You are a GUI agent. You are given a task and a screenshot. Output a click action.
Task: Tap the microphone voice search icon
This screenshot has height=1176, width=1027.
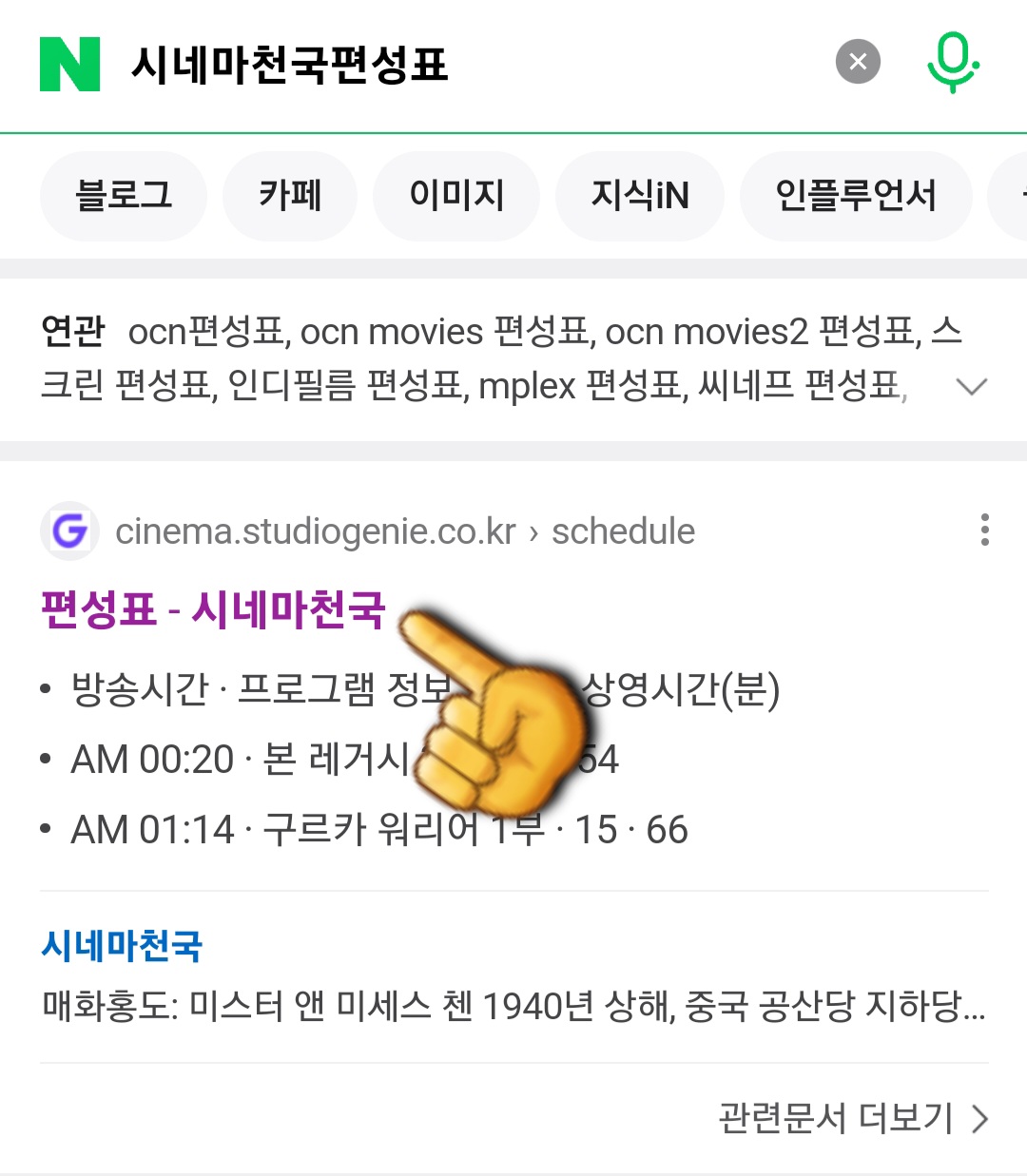[x=952, y=61]
